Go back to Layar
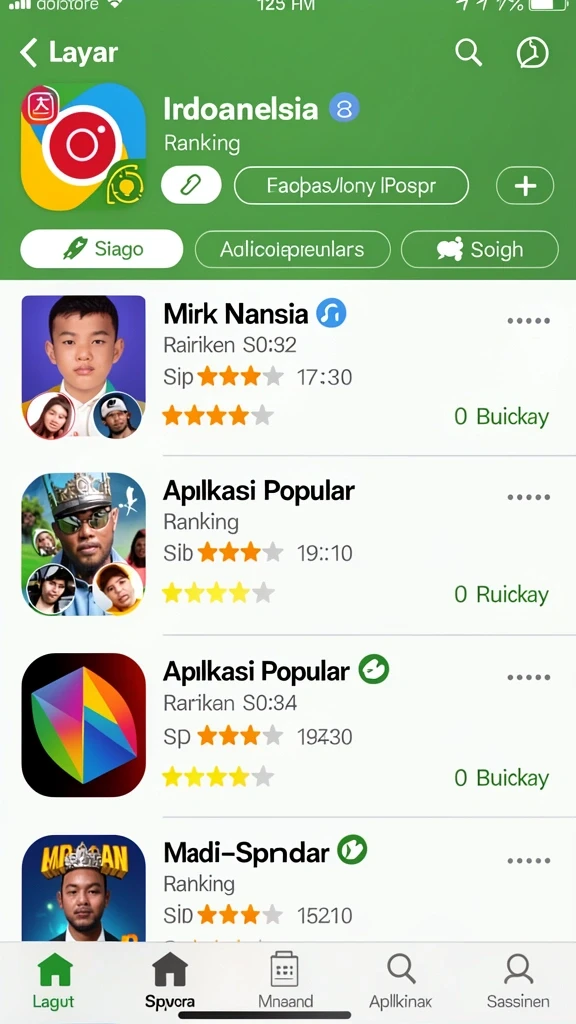The height and width of the screenshot is (1024, 576). [69, 53]
